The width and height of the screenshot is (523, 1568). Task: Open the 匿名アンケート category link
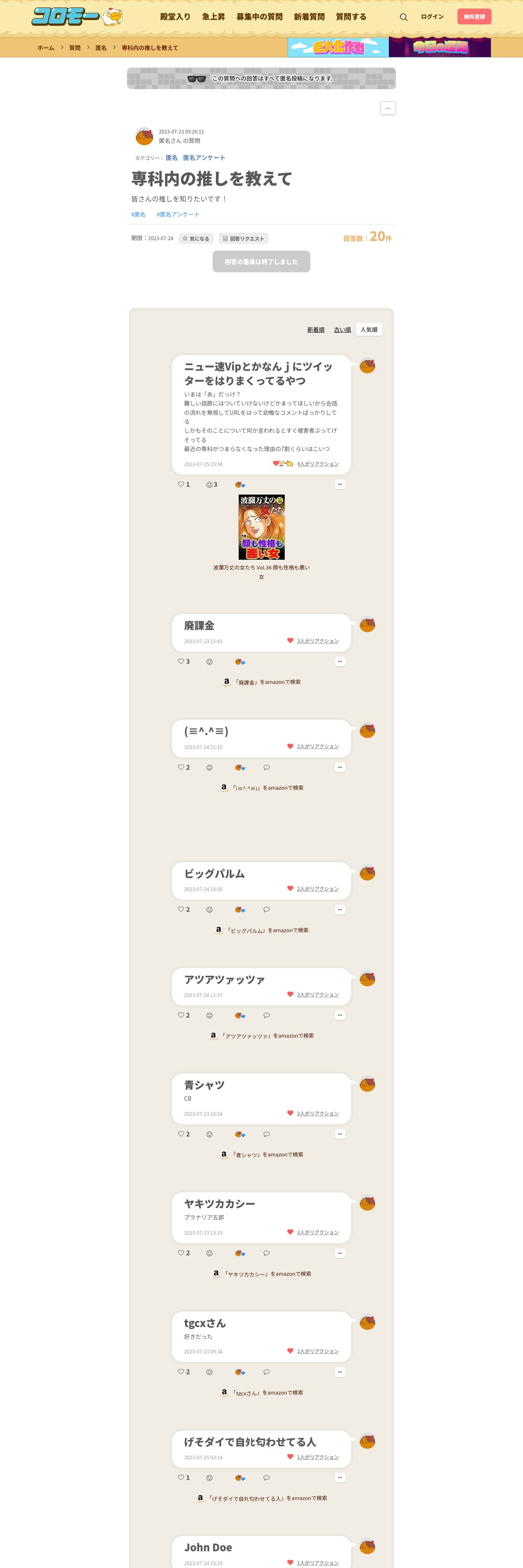pos(203,158)
